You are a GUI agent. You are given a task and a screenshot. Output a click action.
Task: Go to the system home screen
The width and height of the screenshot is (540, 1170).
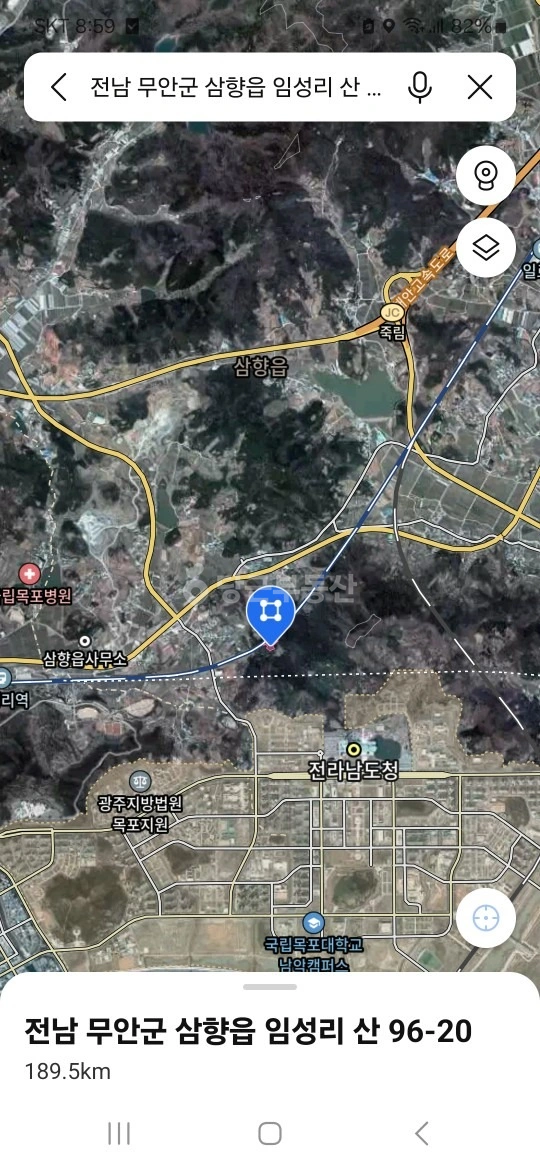point(270,1133)
